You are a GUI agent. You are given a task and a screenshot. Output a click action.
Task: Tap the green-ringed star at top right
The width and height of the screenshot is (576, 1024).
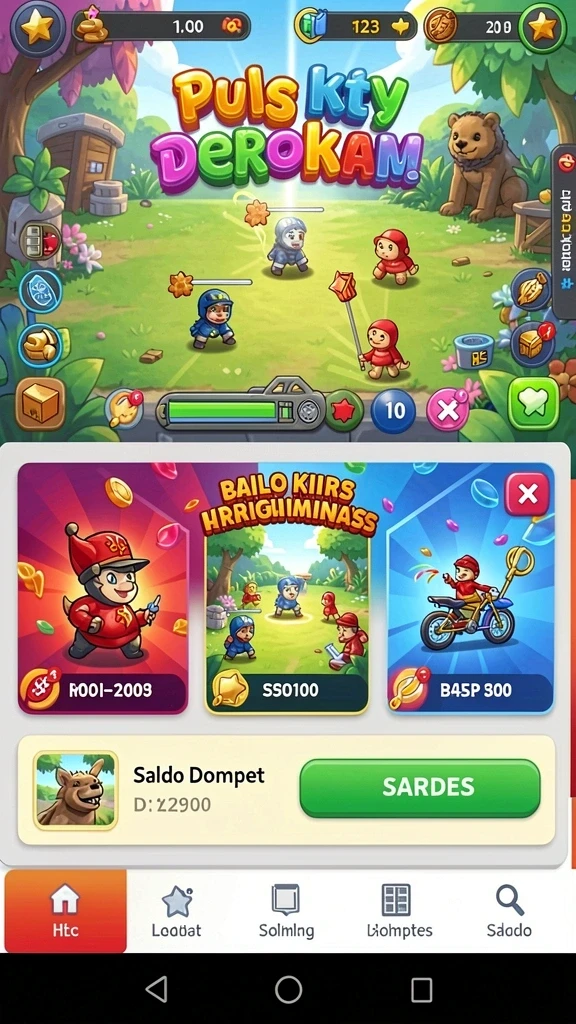(542, 27)
